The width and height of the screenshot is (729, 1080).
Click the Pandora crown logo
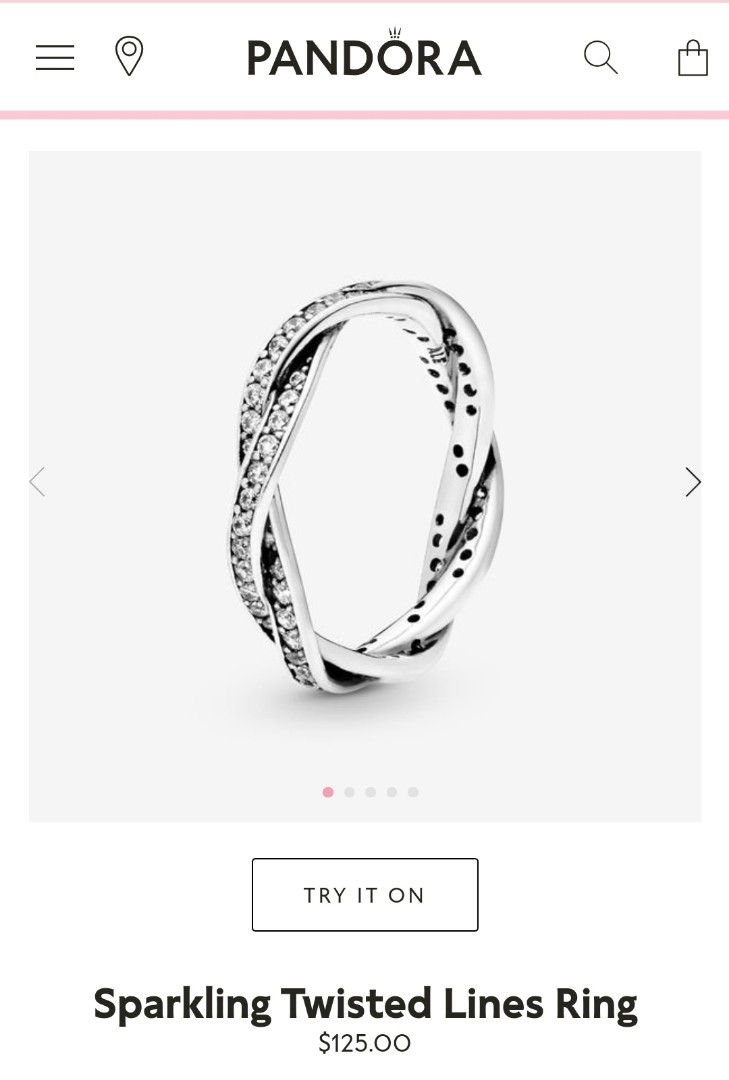click(x=394, y=33)
